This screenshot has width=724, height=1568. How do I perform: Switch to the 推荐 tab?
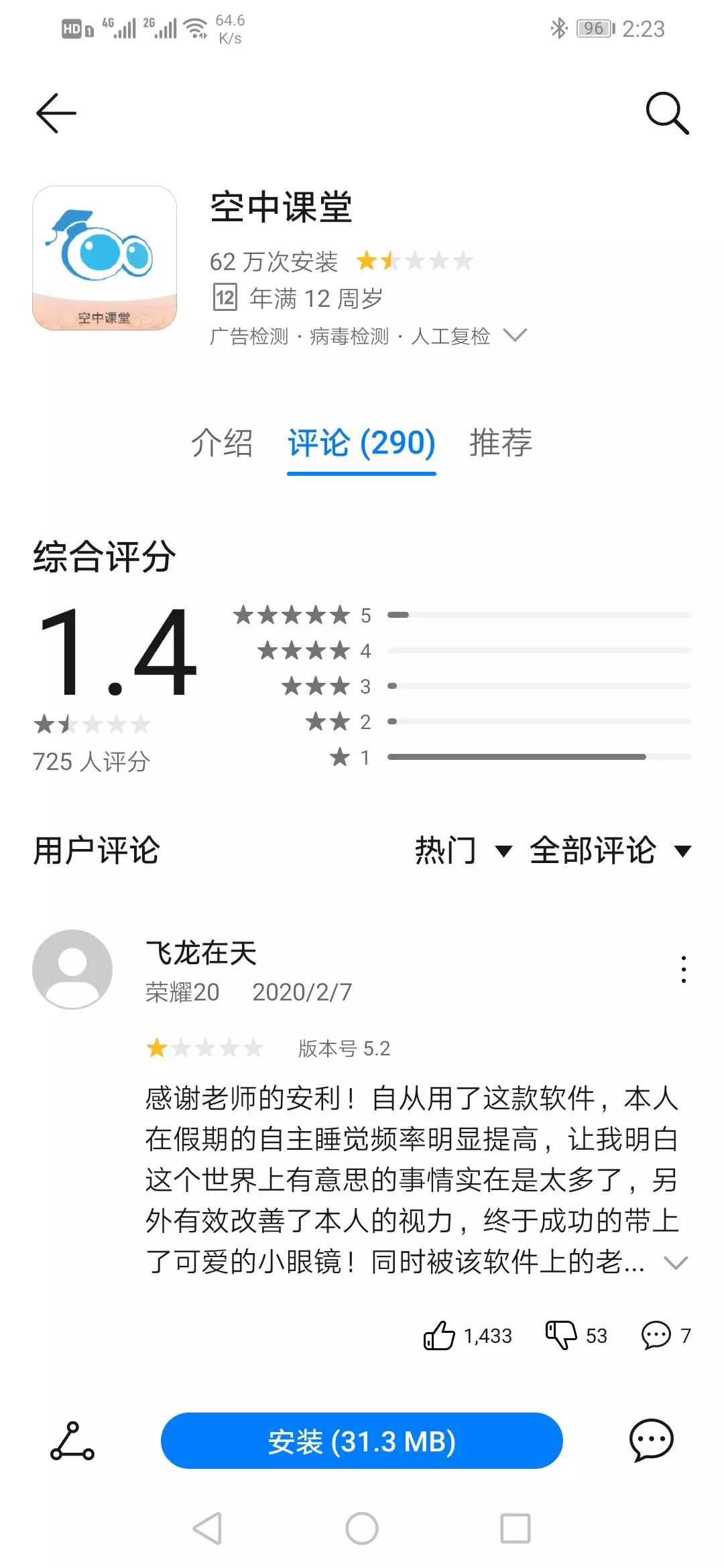[x=501, y=443]
